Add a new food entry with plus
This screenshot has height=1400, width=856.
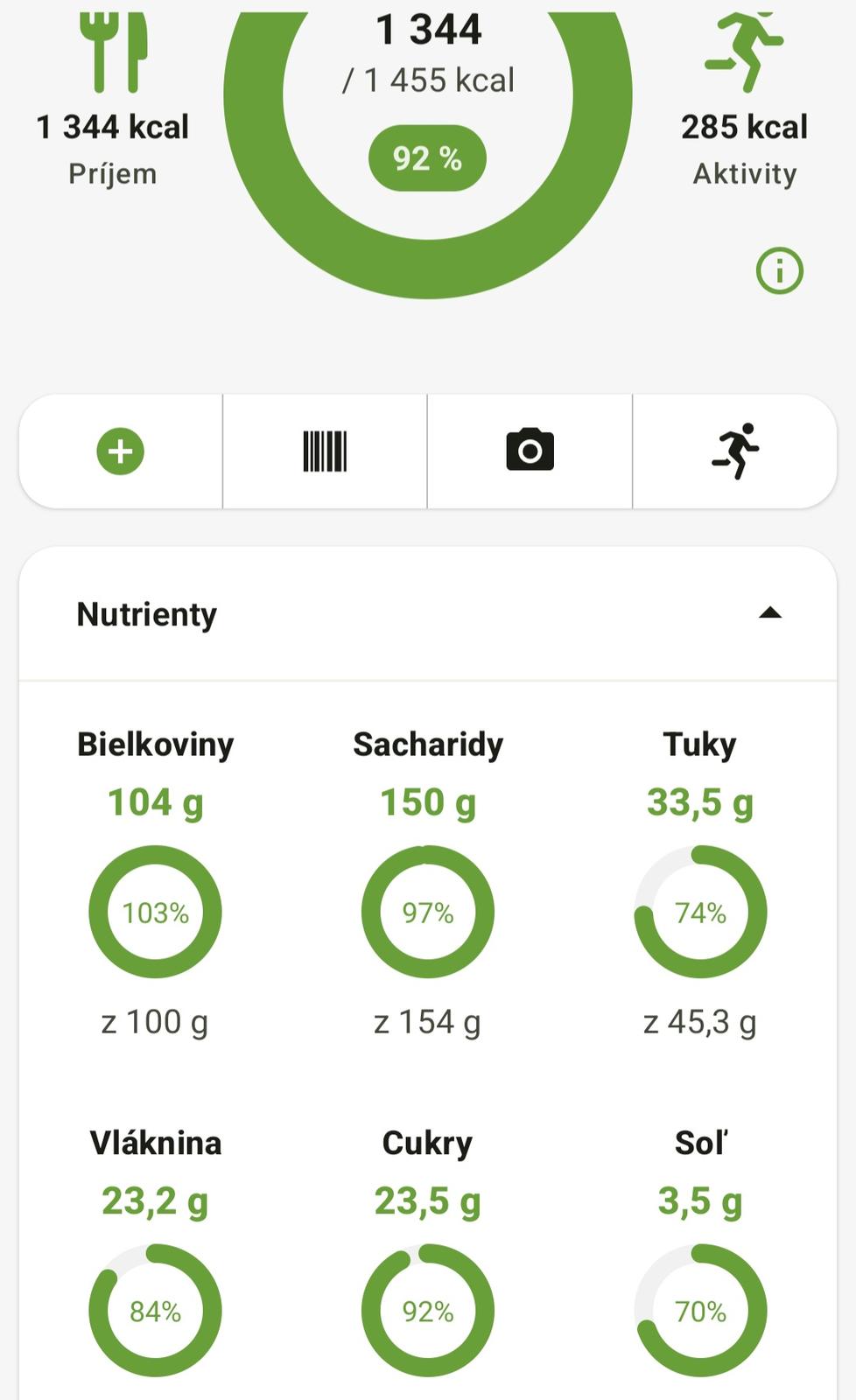[x=121, y=451]
